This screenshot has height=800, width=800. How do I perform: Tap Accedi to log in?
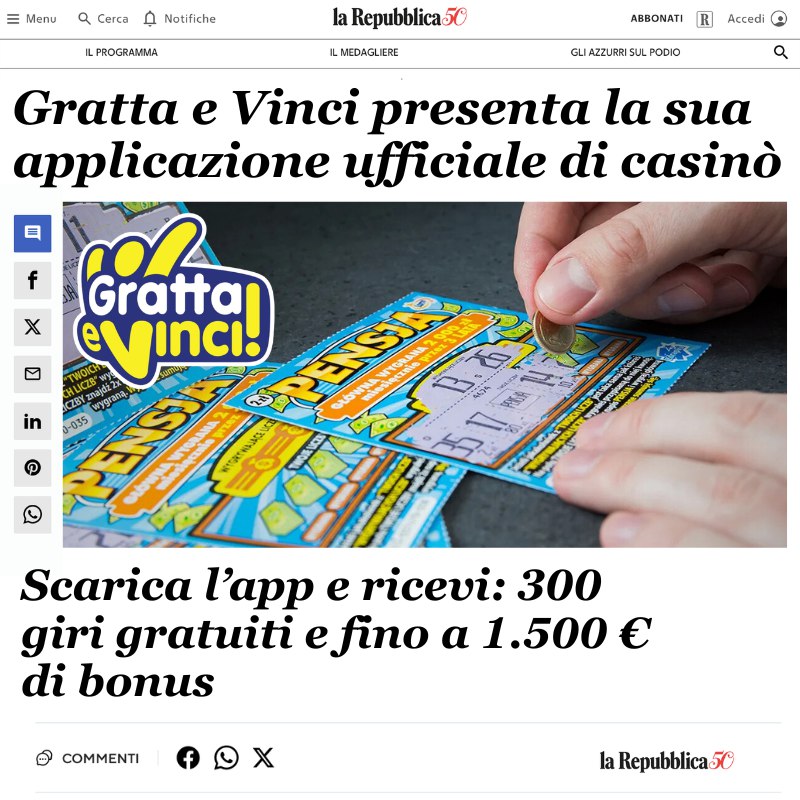[757, 19]
